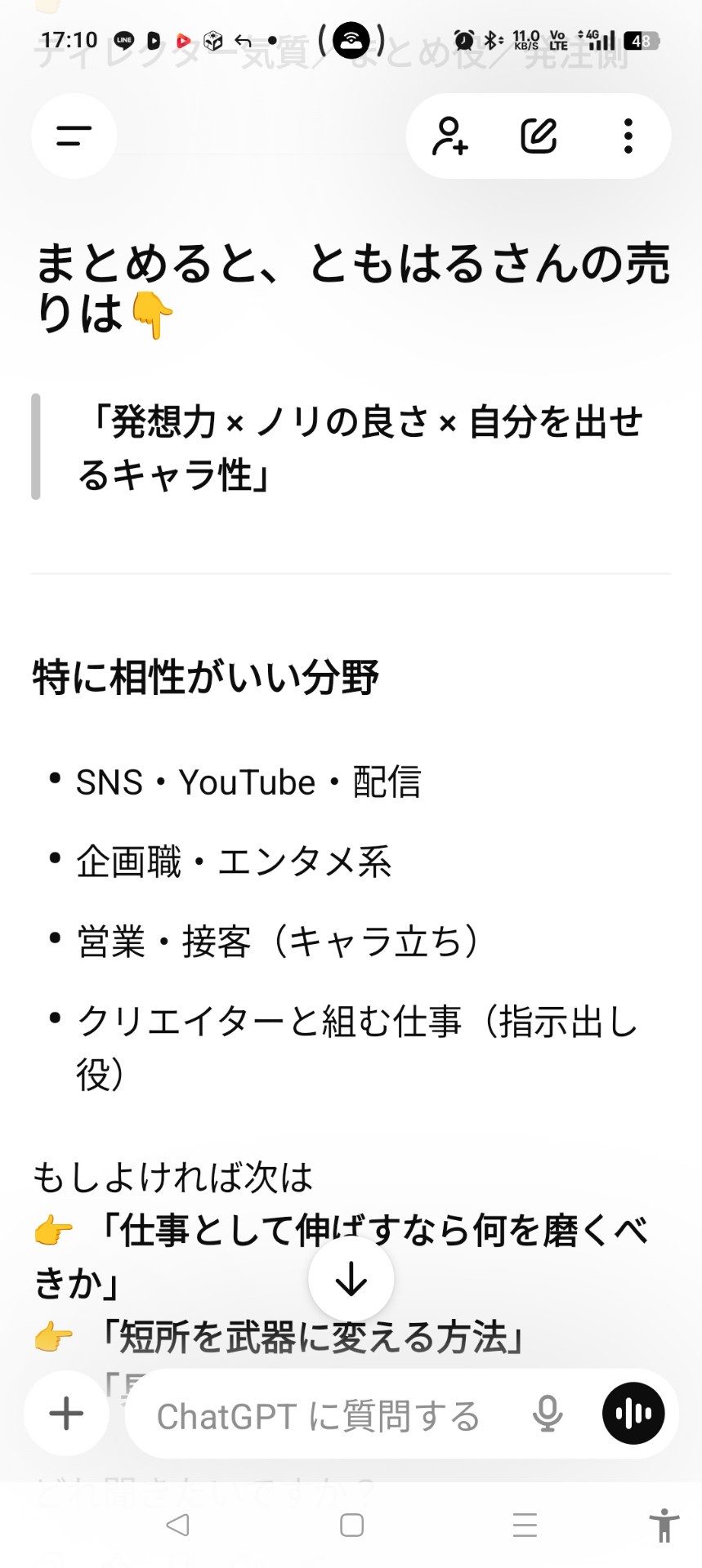Viewport: 702px width, 1568px height.
Task: Go back using the system back button
Action: [x=177, y=1525]
